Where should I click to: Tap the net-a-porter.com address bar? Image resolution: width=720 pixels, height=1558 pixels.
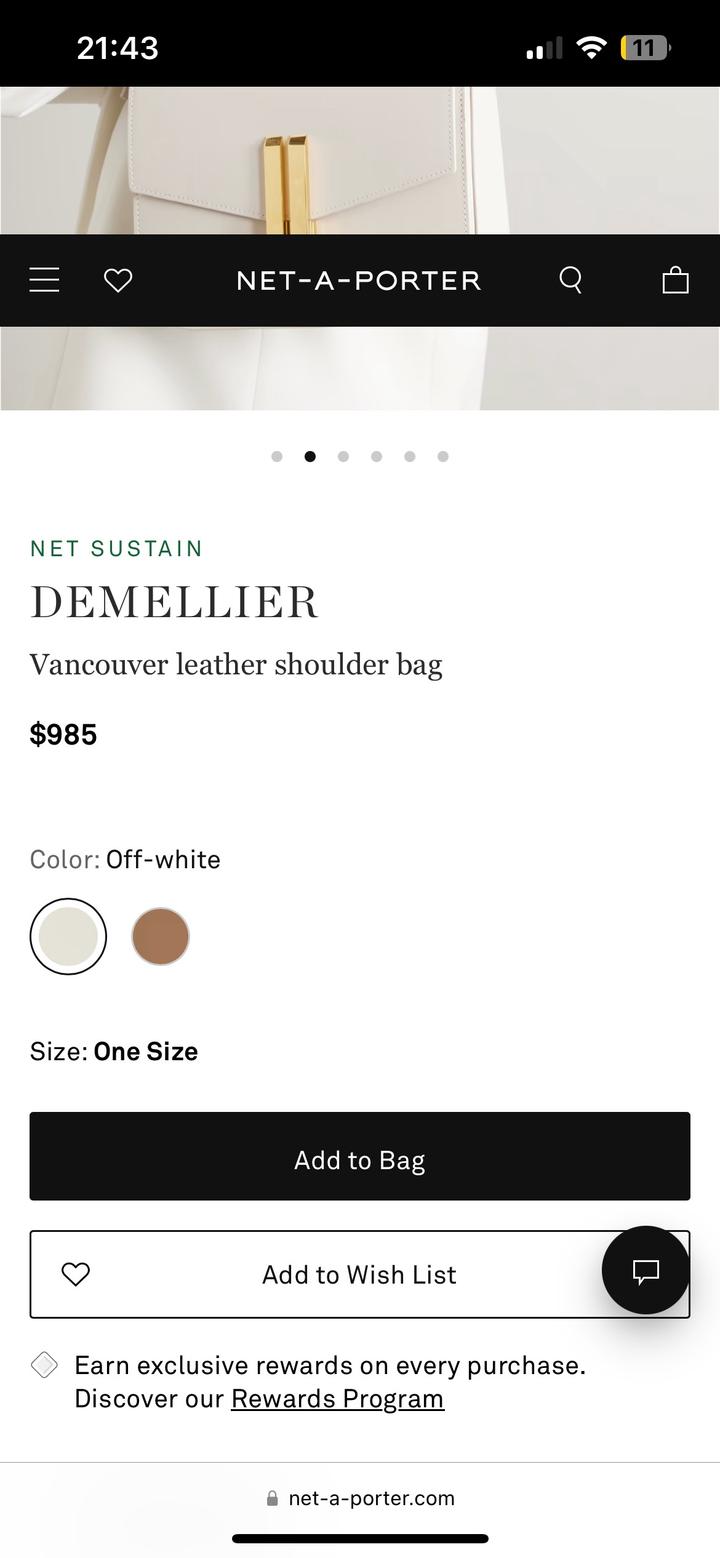click(x=360, y=1498)
